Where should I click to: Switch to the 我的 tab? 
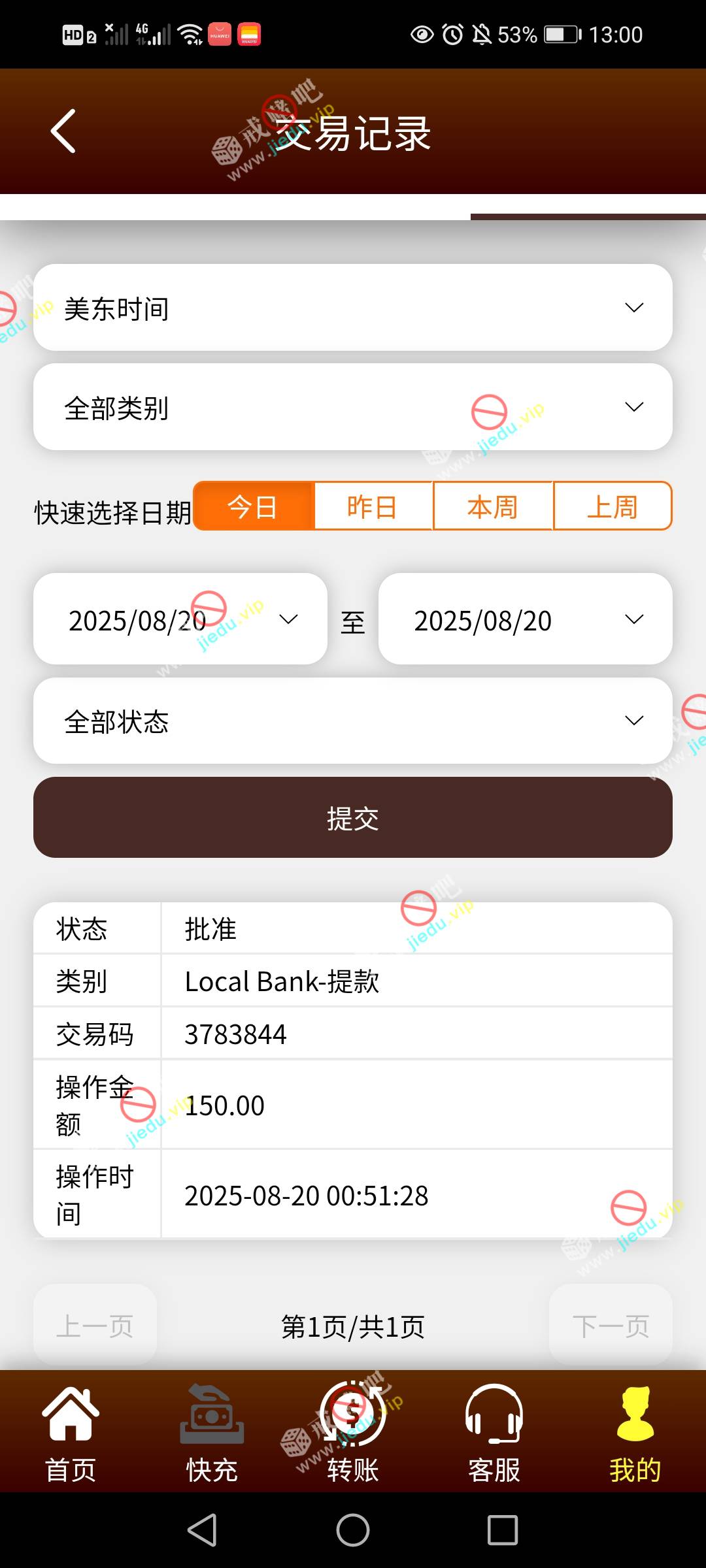tap(635, 1434)
